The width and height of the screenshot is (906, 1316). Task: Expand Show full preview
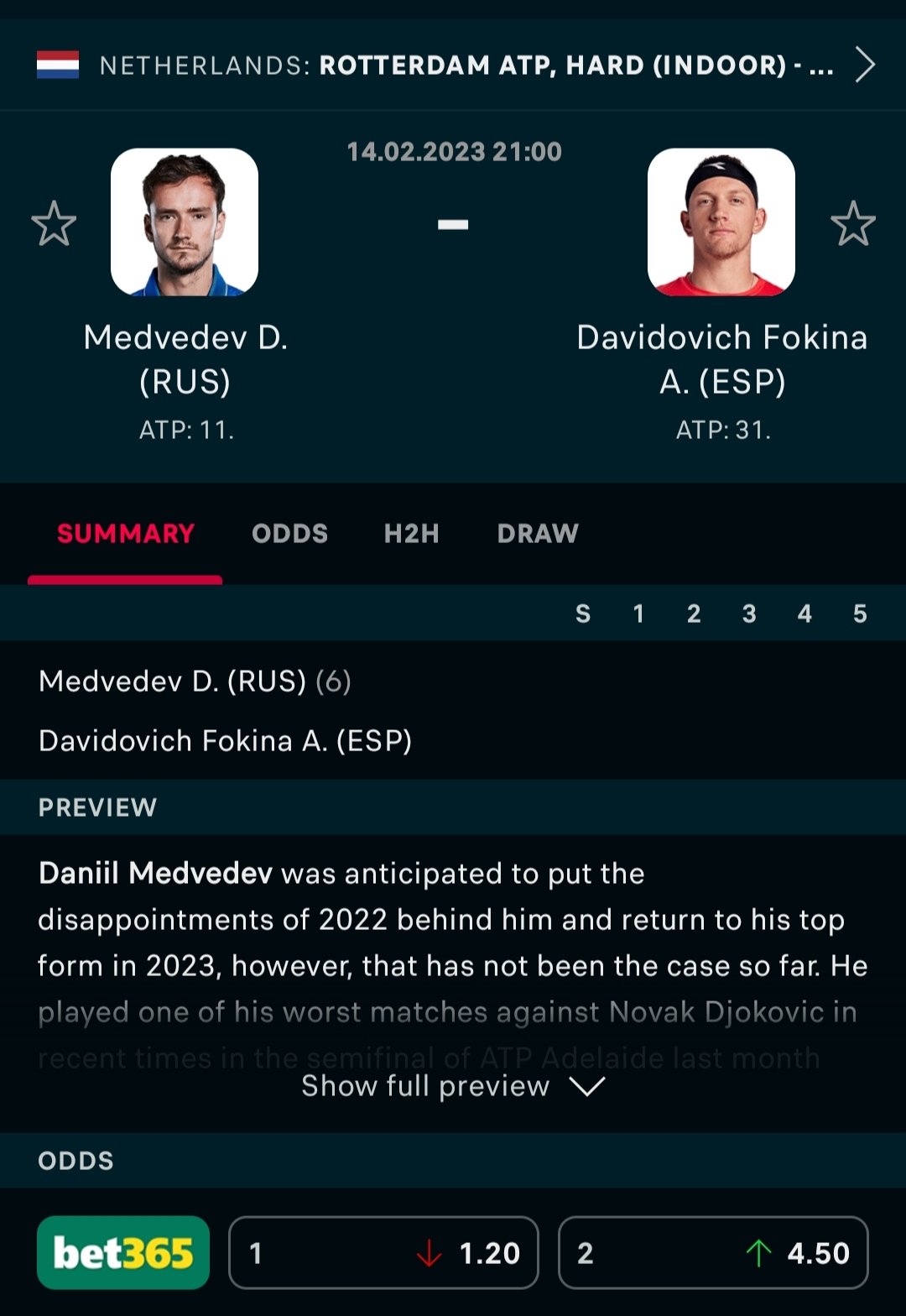[453, 1086]
